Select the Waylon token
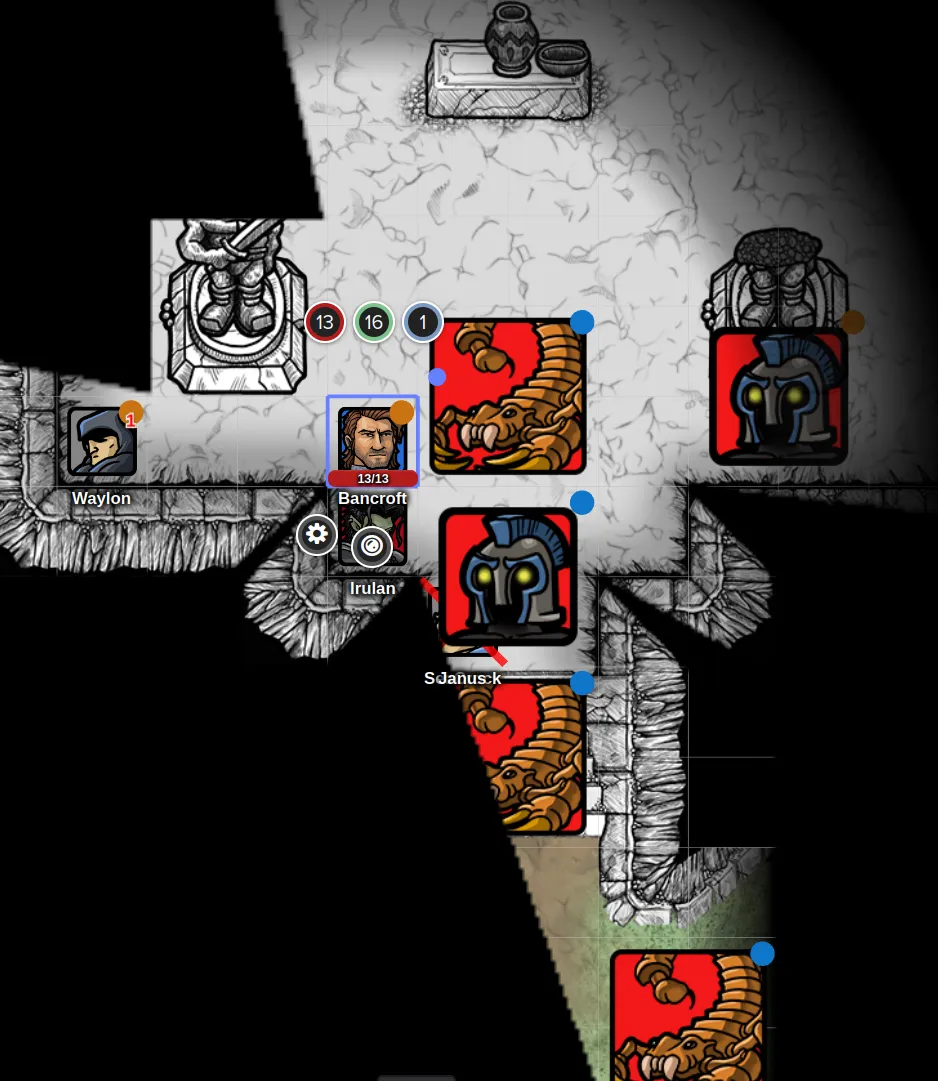Image resolution: width=938 pixels, height=1081 pixels. [x=102, y=441]
